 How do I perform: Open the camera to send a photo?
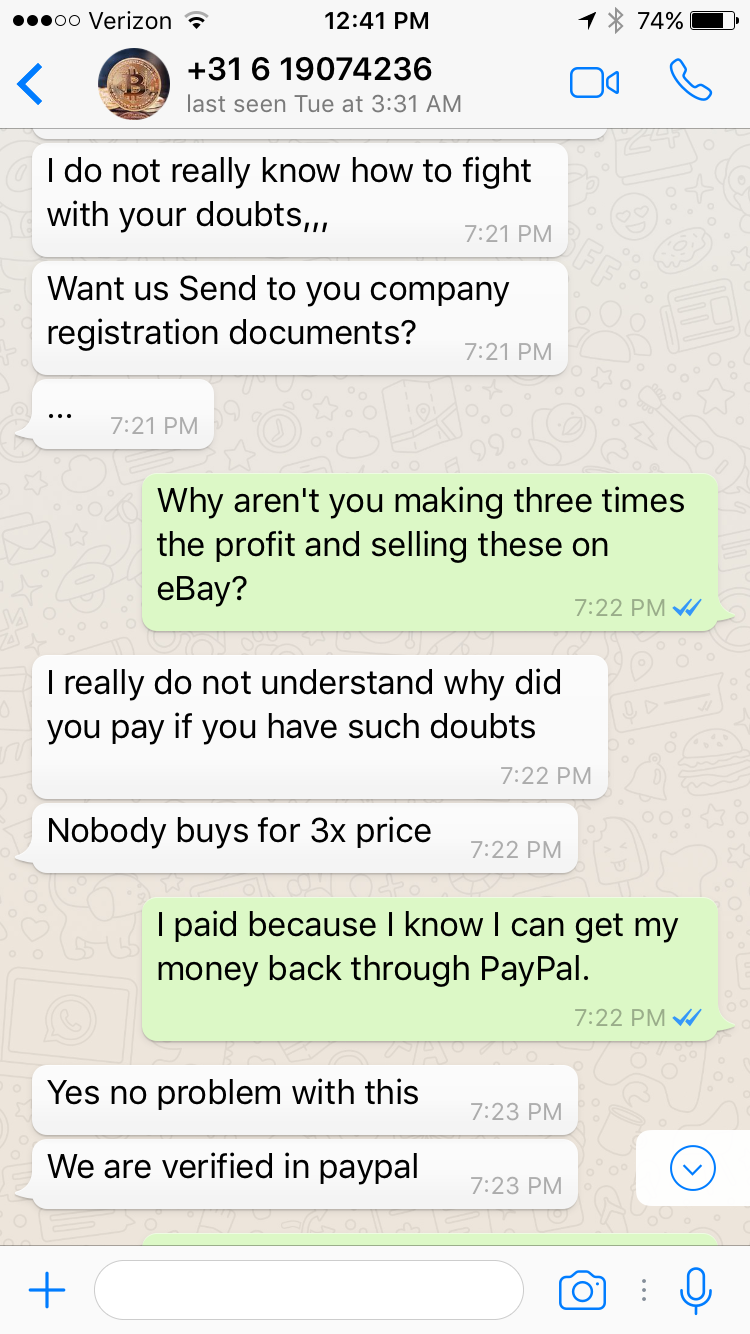point(582,1290)
